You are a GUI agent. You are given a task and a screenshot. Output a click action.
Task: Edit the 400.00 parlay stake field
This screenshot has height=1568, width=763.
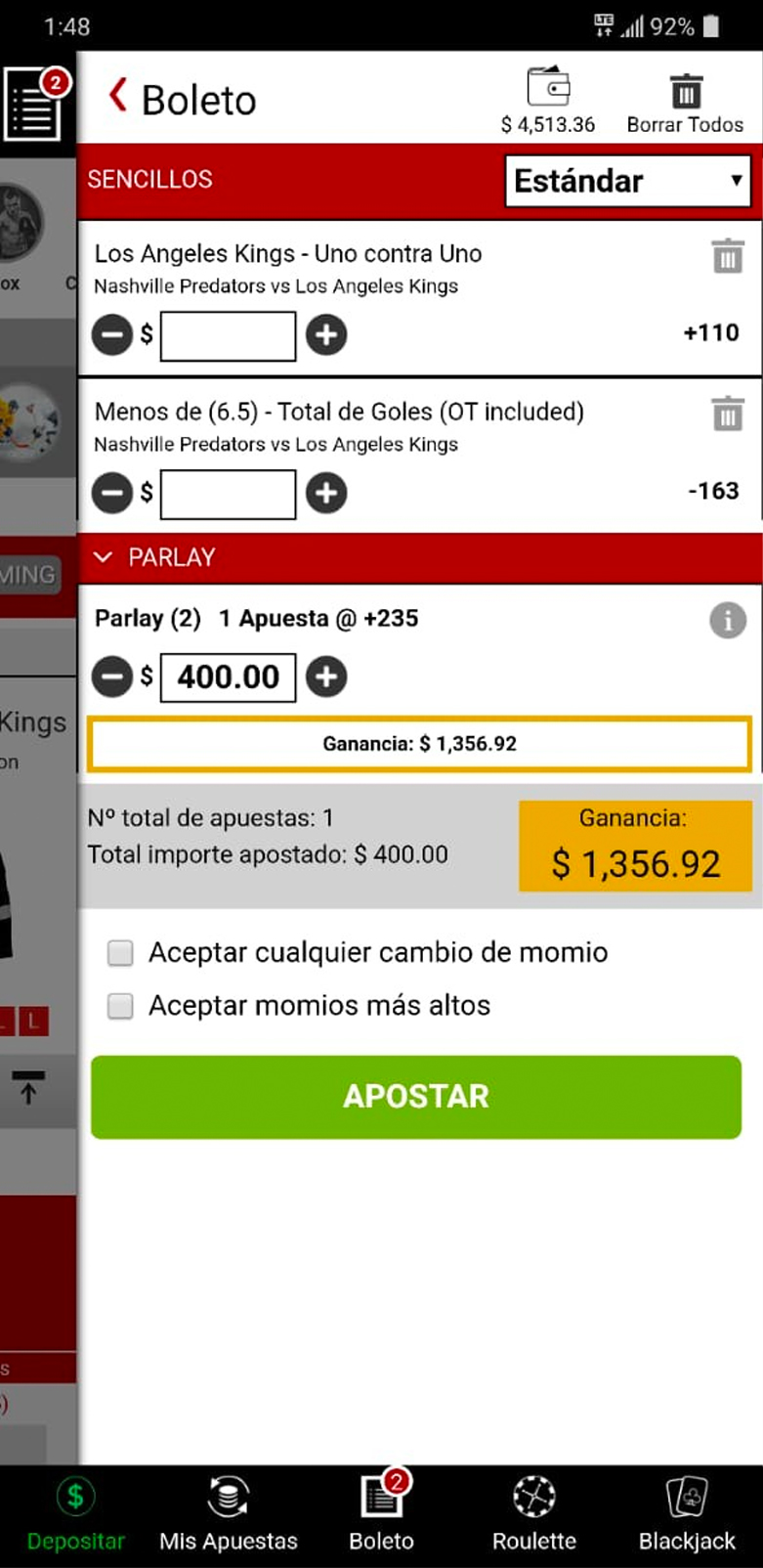tap(228, 676)
